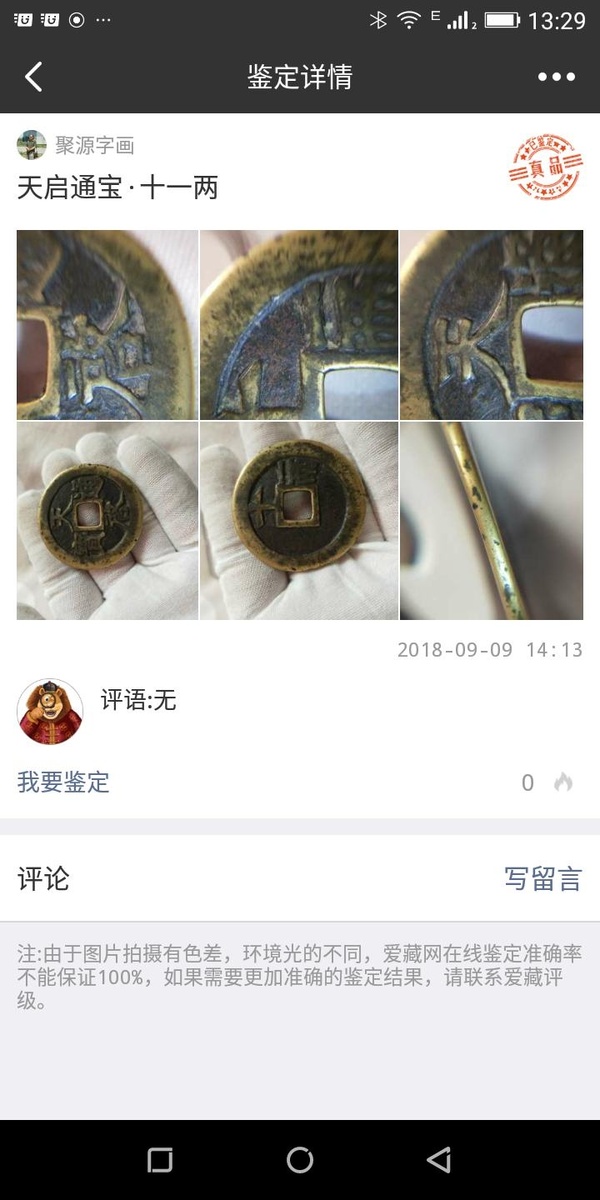Tap the system home button

(300, 1160)
